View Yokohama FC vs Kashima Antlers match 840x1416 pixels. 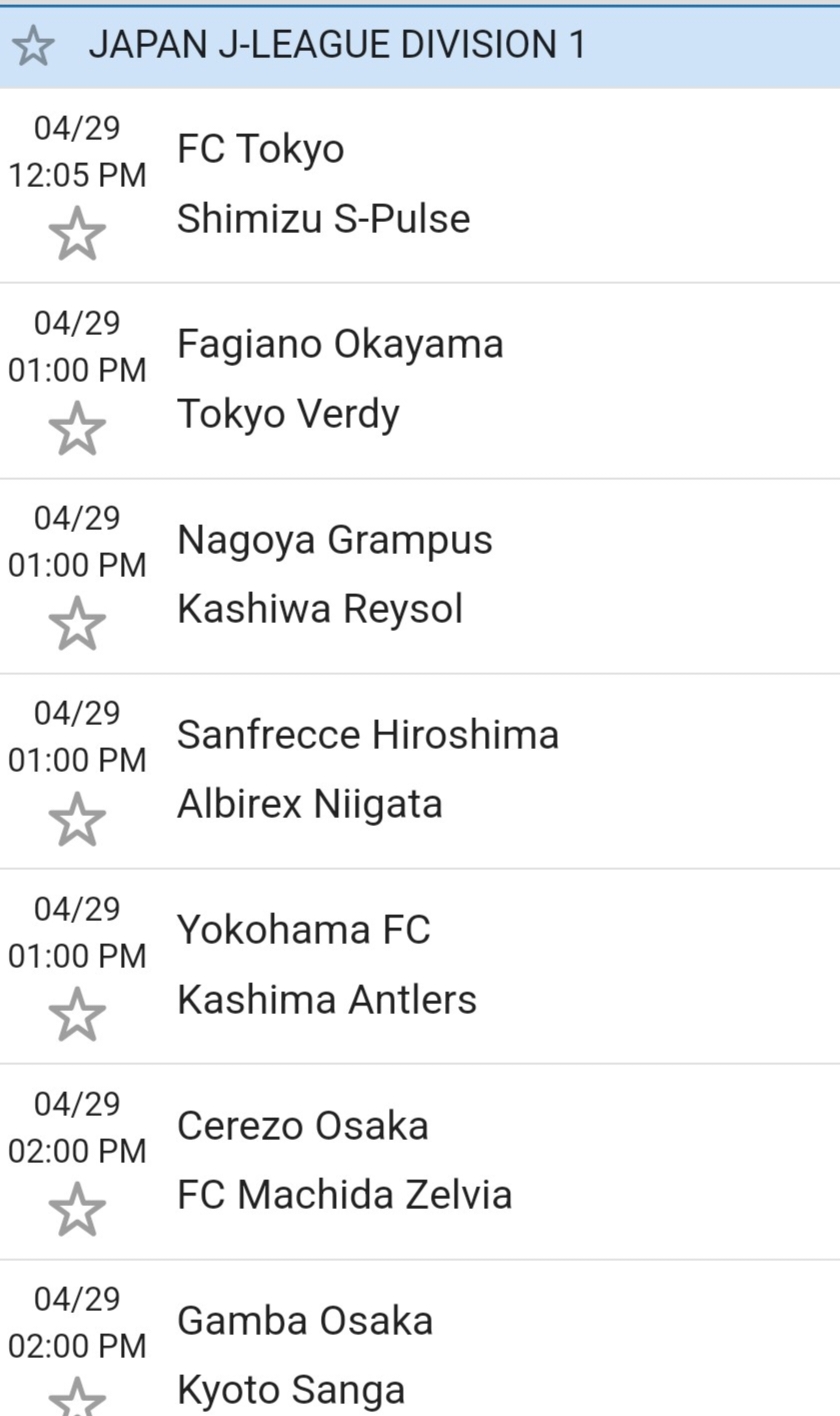pyautogui.click(x=400, y=964)
